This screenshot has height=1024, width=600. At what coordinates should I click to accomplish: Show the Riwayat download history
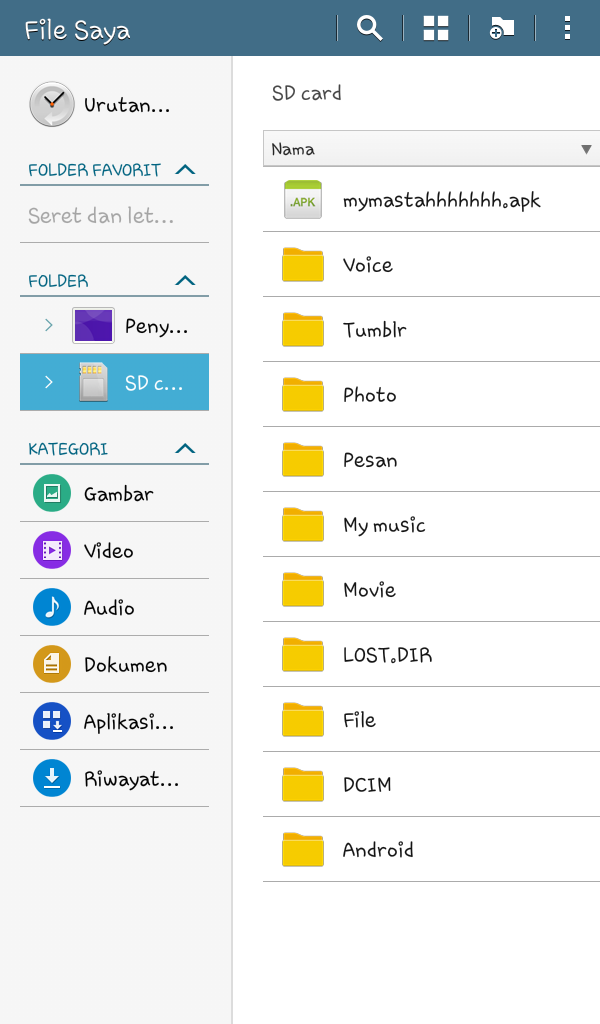tap(115, 778)
